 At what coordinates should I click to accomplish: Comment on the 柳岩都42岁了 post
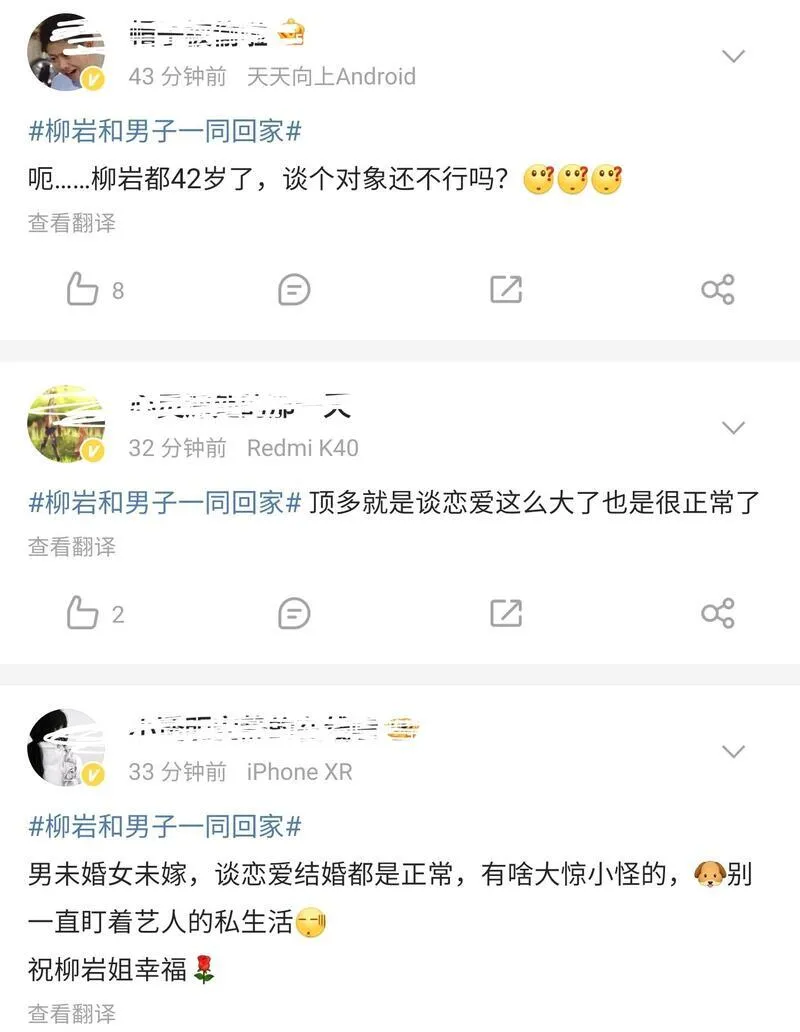294,290
